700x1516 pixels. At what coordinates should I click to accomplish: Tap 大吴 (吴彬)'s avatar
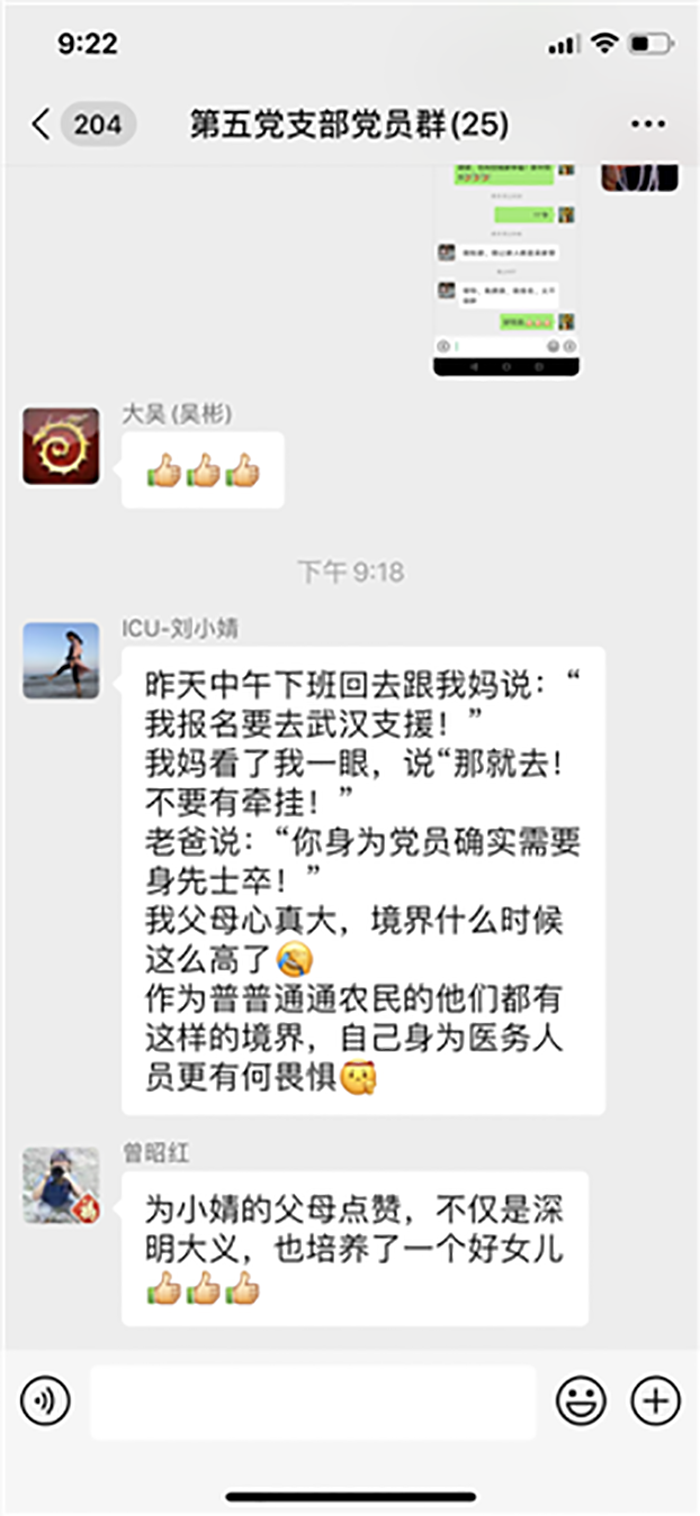click(61, 446)
